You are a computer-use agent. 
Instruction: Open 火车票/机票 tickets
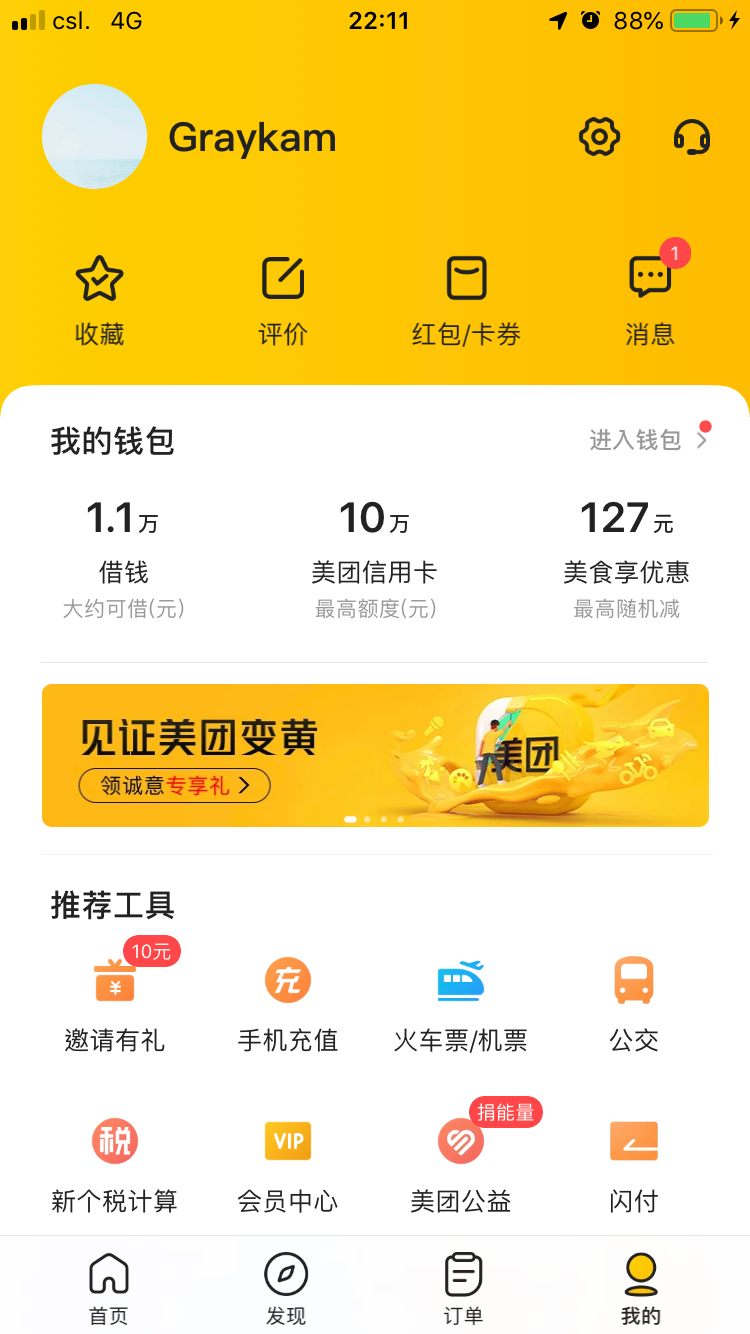(461, 1004)
